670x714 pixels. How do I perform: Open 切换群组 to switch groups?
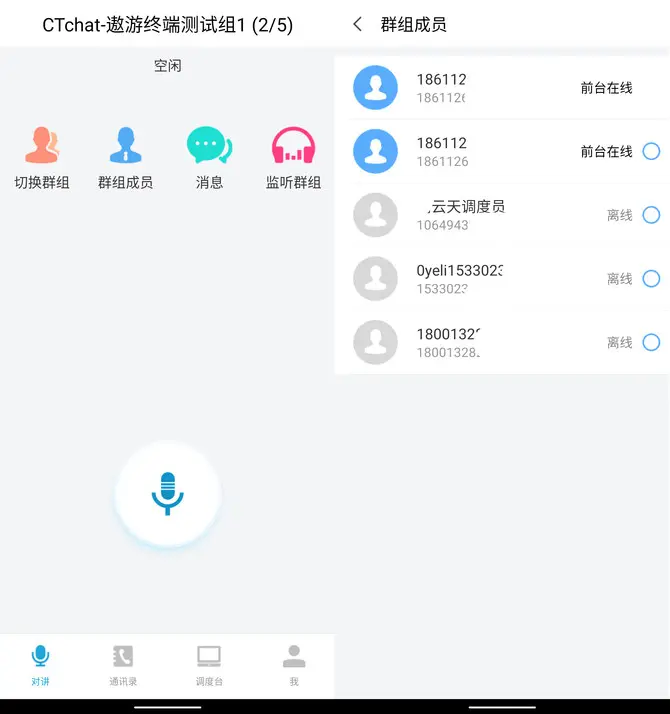41,158
